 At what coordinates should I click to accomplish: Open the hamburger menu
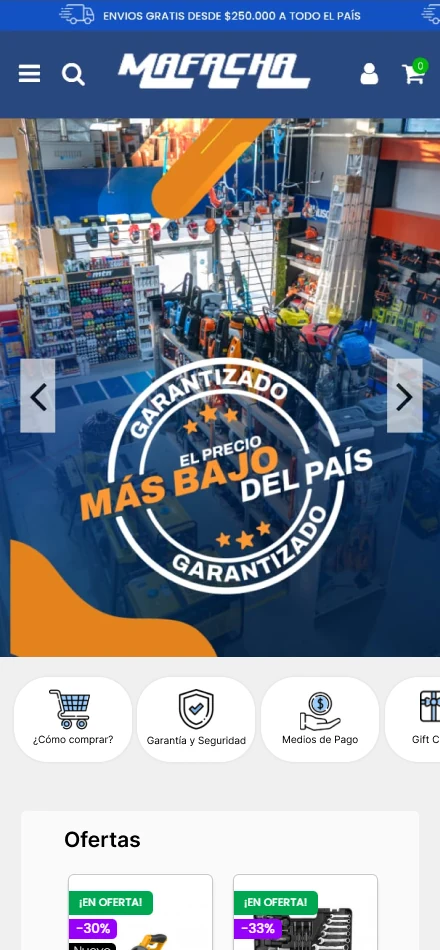29,74
